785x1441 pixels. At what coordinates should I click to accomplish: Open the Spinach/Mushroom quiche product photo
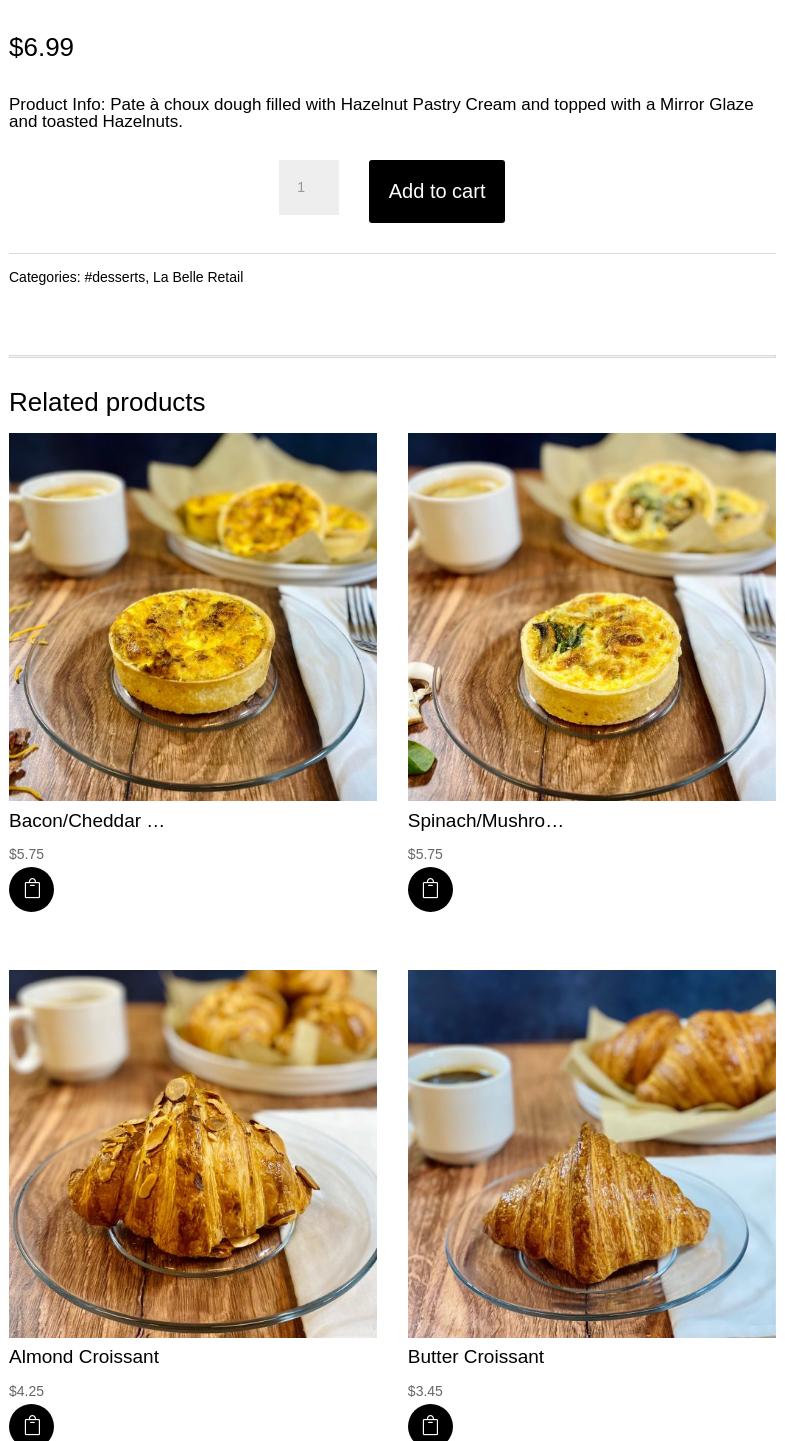click(591, 616)
